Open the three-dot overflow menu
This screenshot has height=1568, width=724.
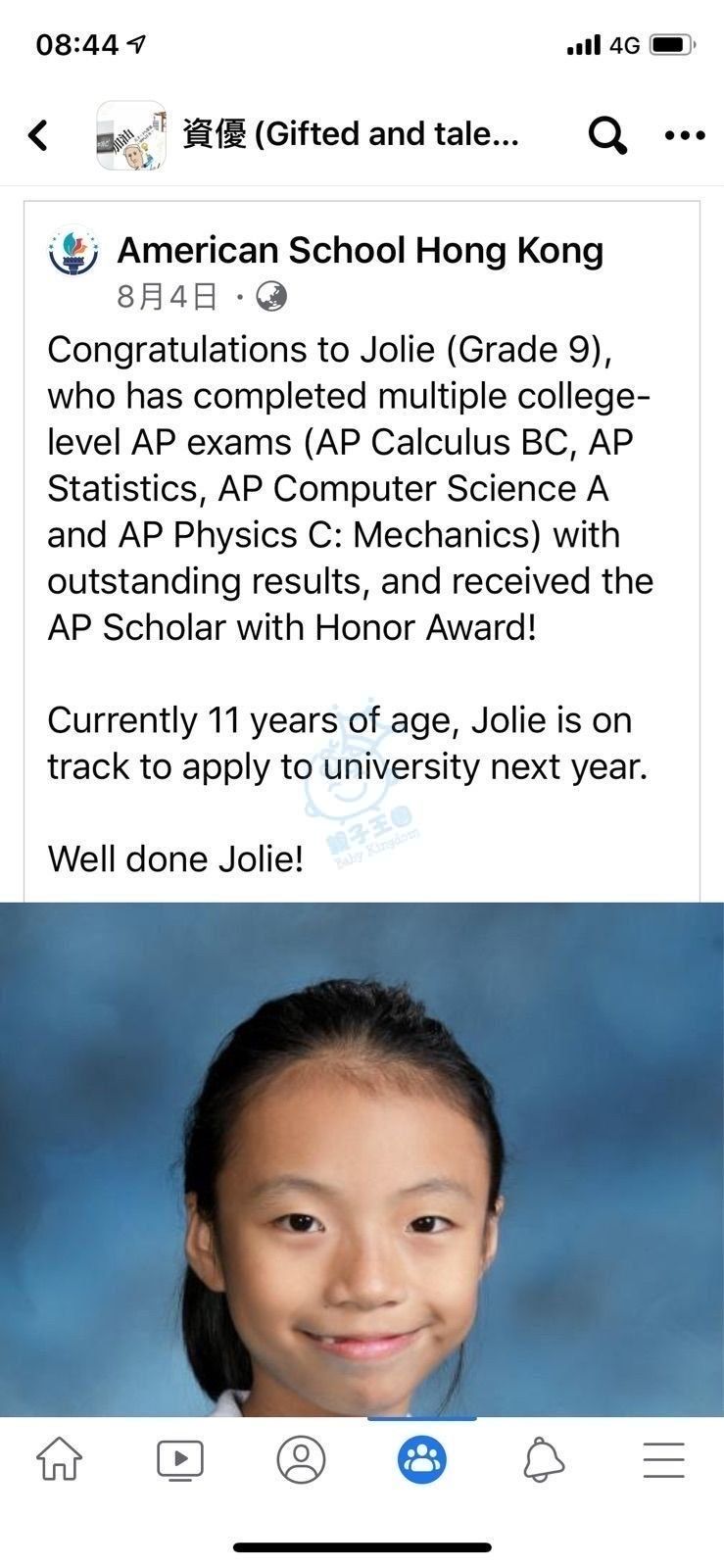(684, 135)
